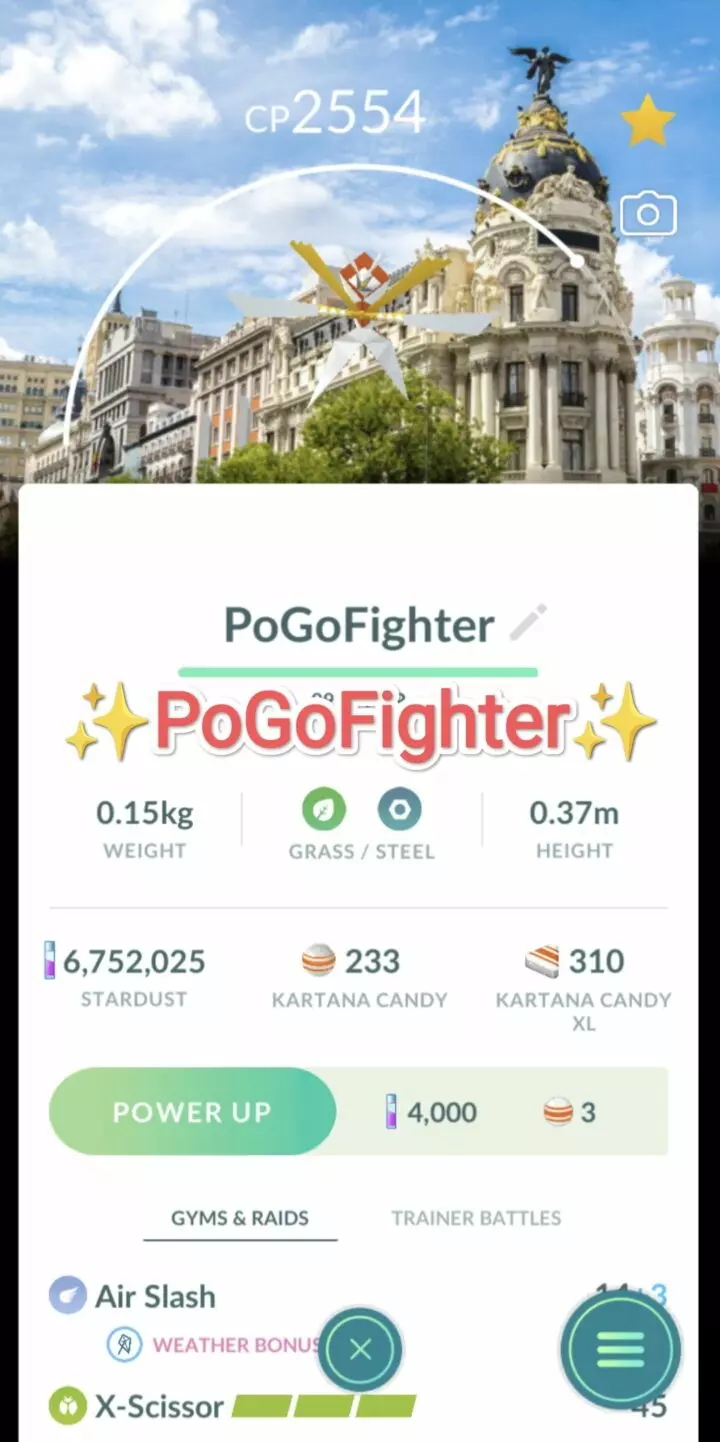
Task: Tap the camera icon to take a snapshot
Action: pos(647,213)
